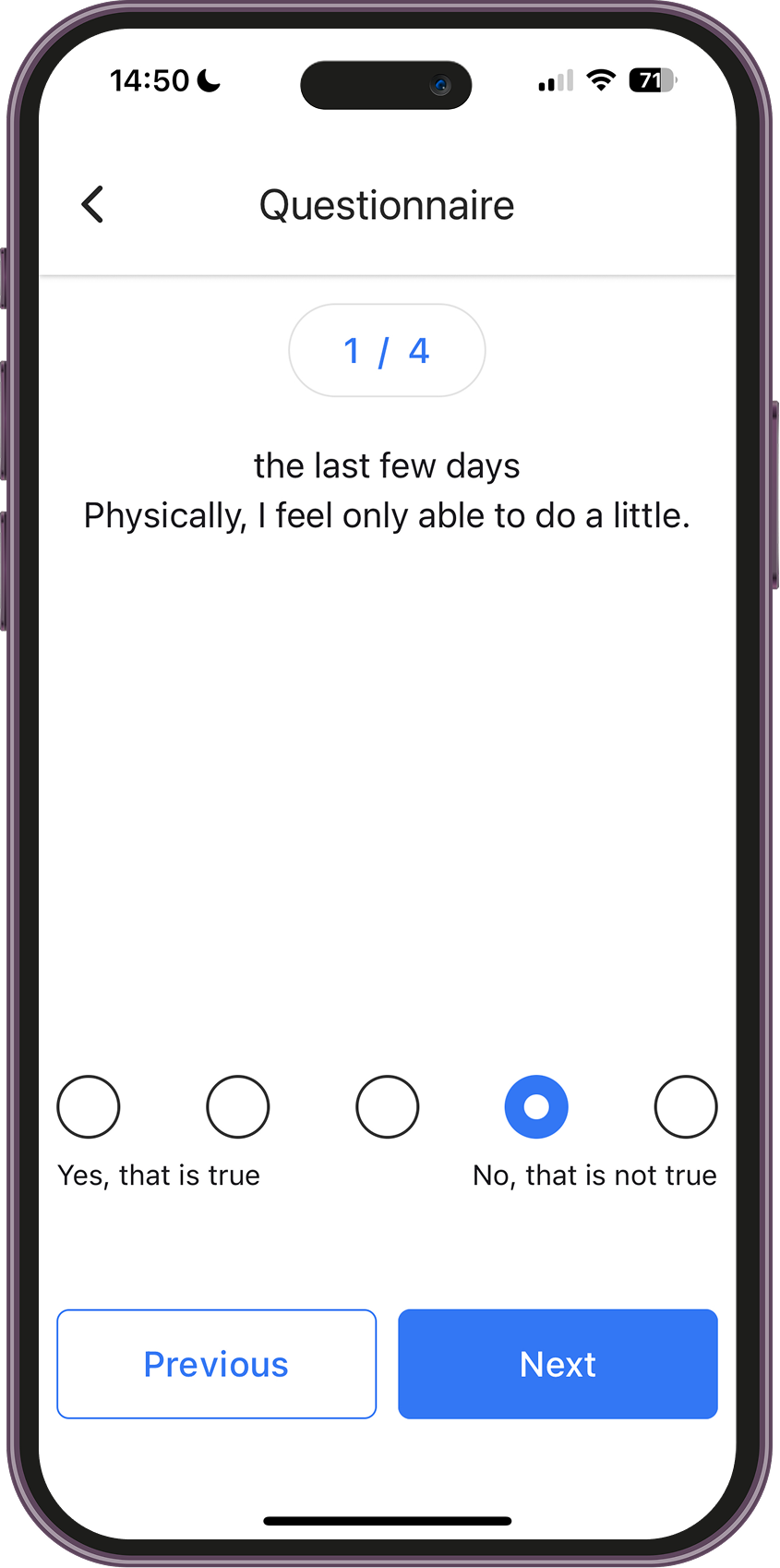Go back using the header arrow

tap(92, 204)
